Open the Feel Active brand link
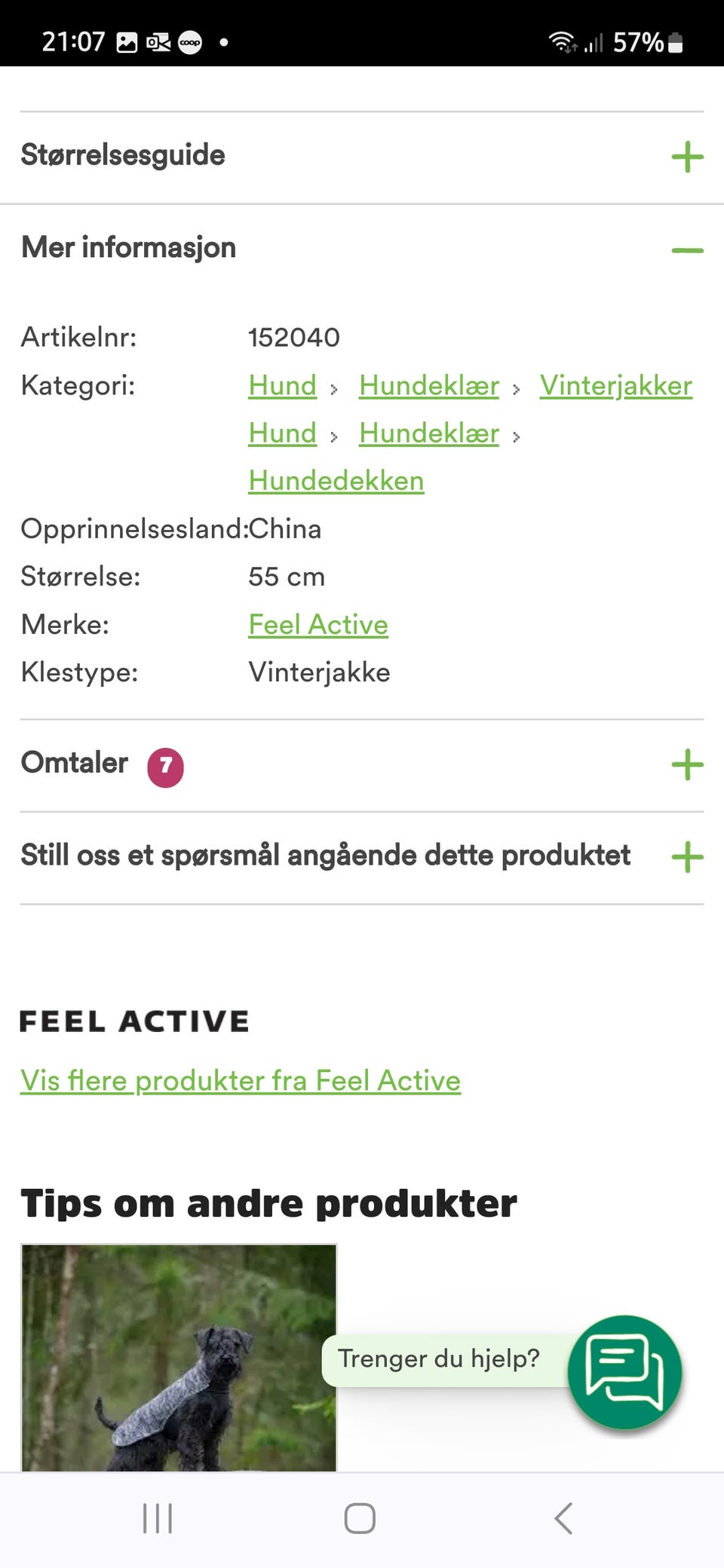The width and height of the screenshot is (724, 1568). [318, 624]
